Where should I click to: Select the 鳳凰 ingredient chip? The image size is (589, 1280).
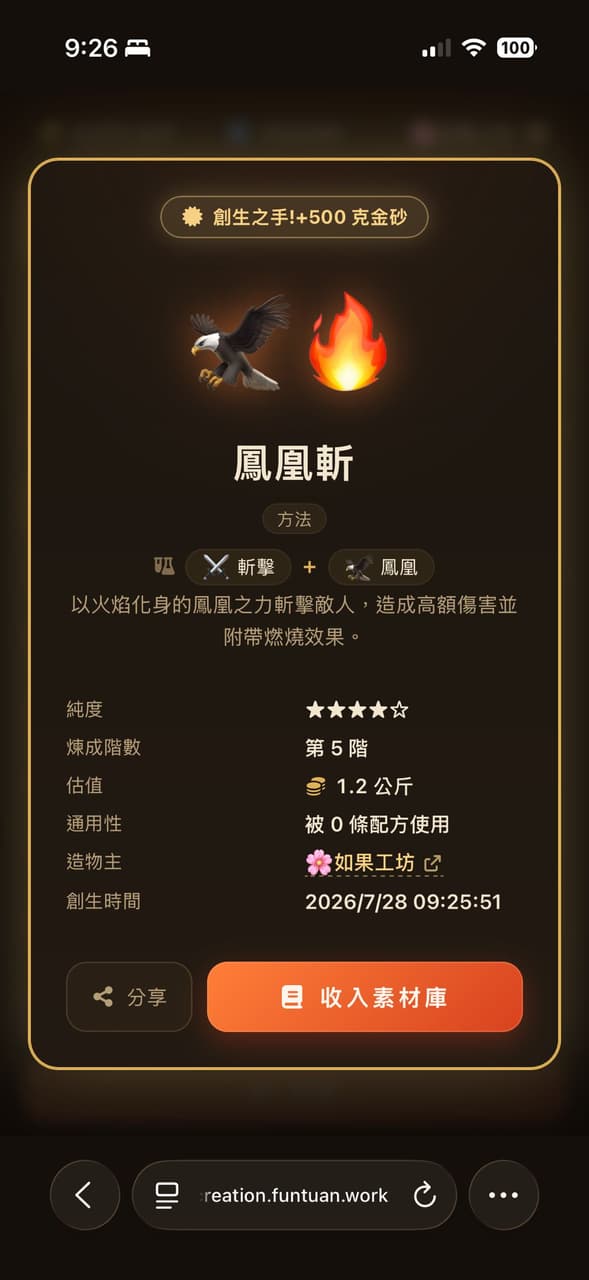click(381, 567)
